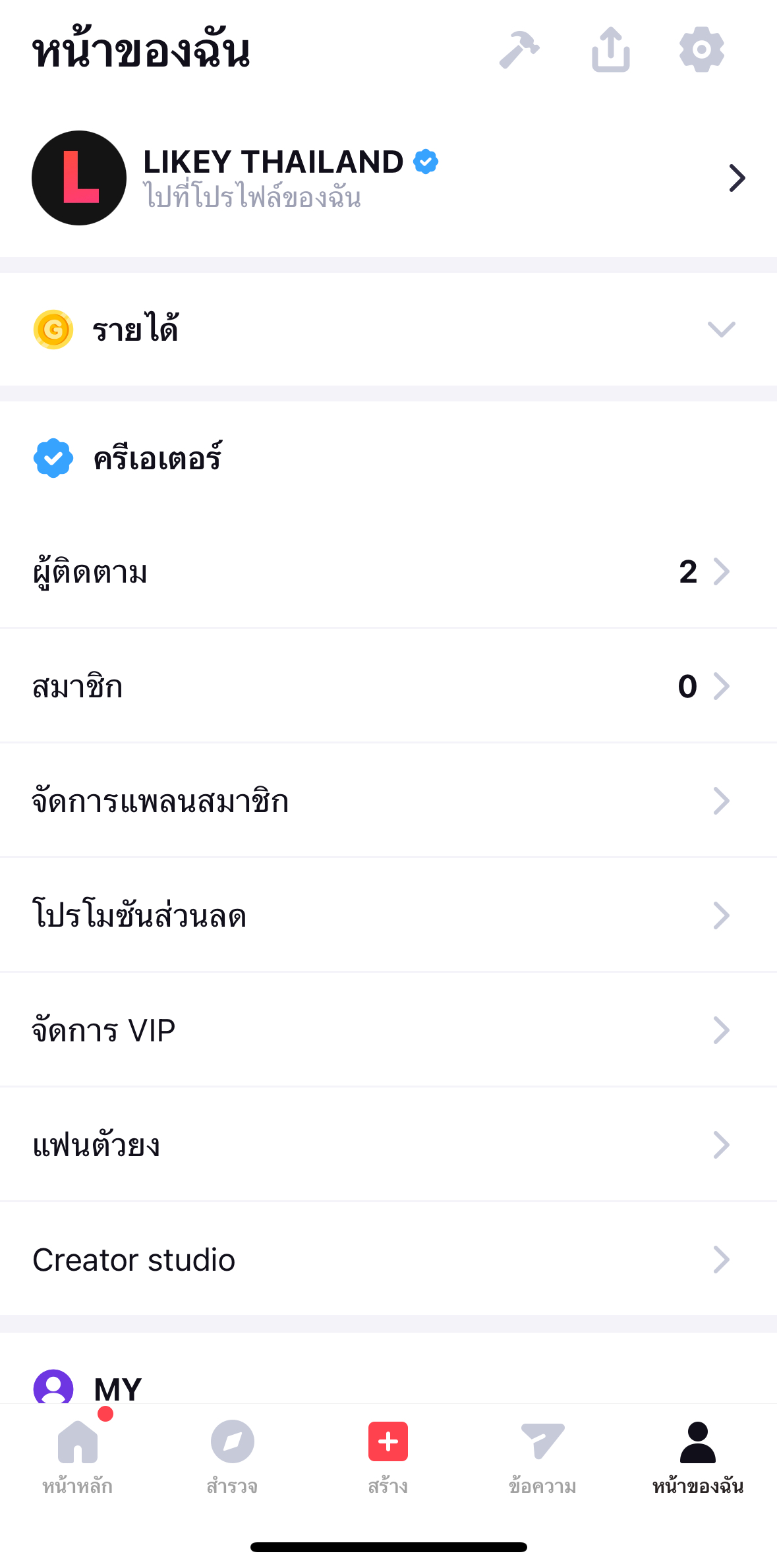Launch Creator studio
This screenshot has height=1568, width=777.
click(x=388, y=1260)
